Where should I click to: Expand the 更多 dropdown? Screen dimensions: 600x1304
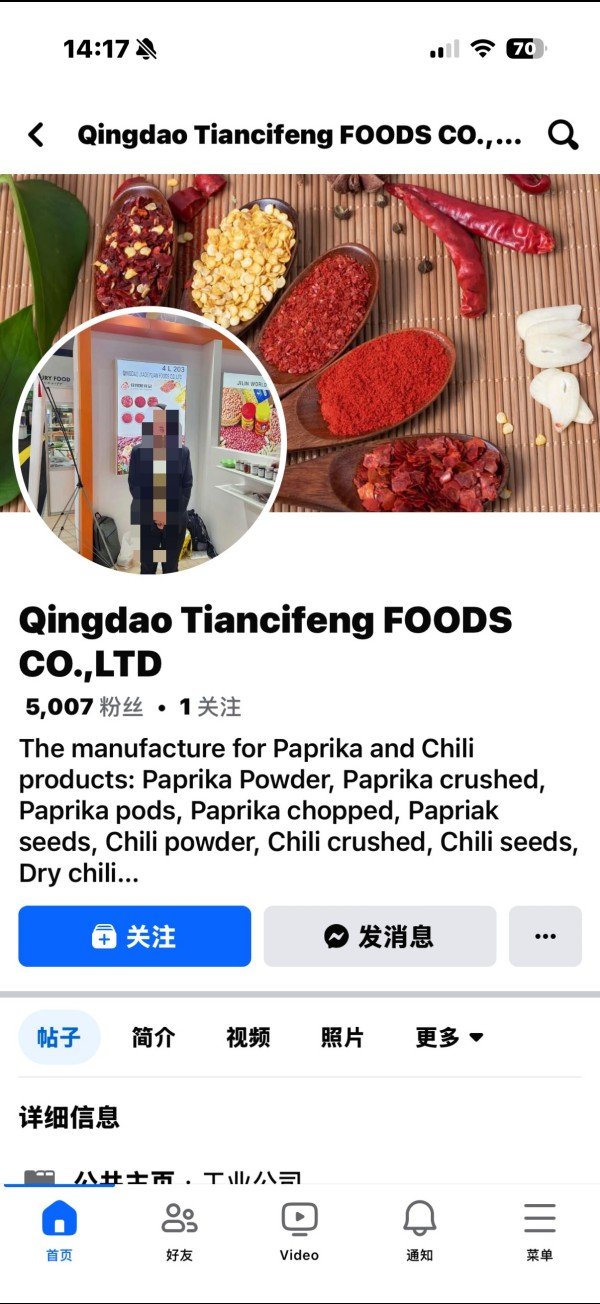[x=449, y=1037]
